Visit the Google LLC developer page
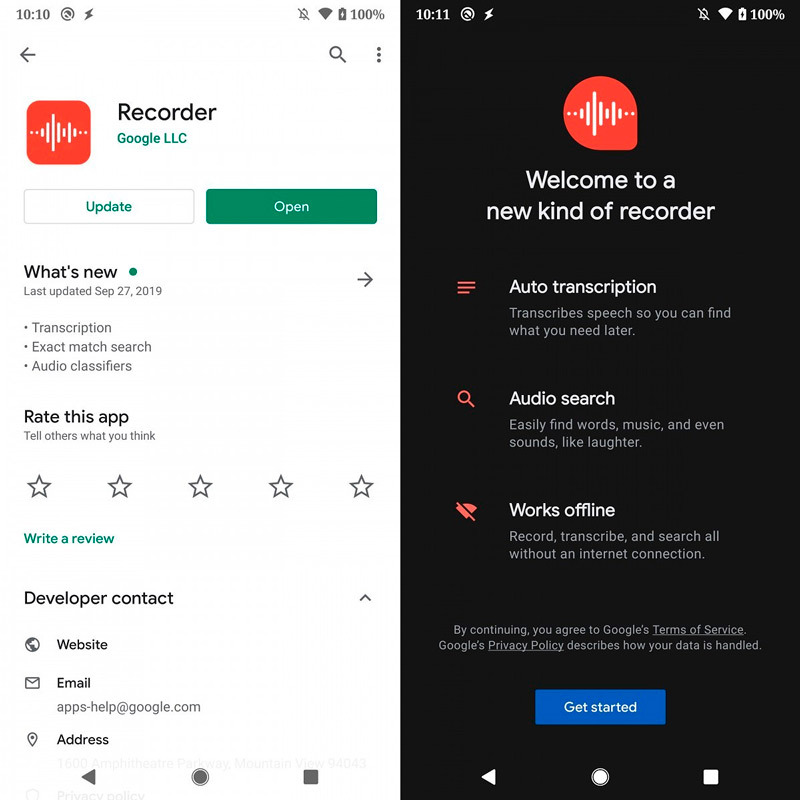This screenshot has width=800, height=800. click(x=152, y=138)
